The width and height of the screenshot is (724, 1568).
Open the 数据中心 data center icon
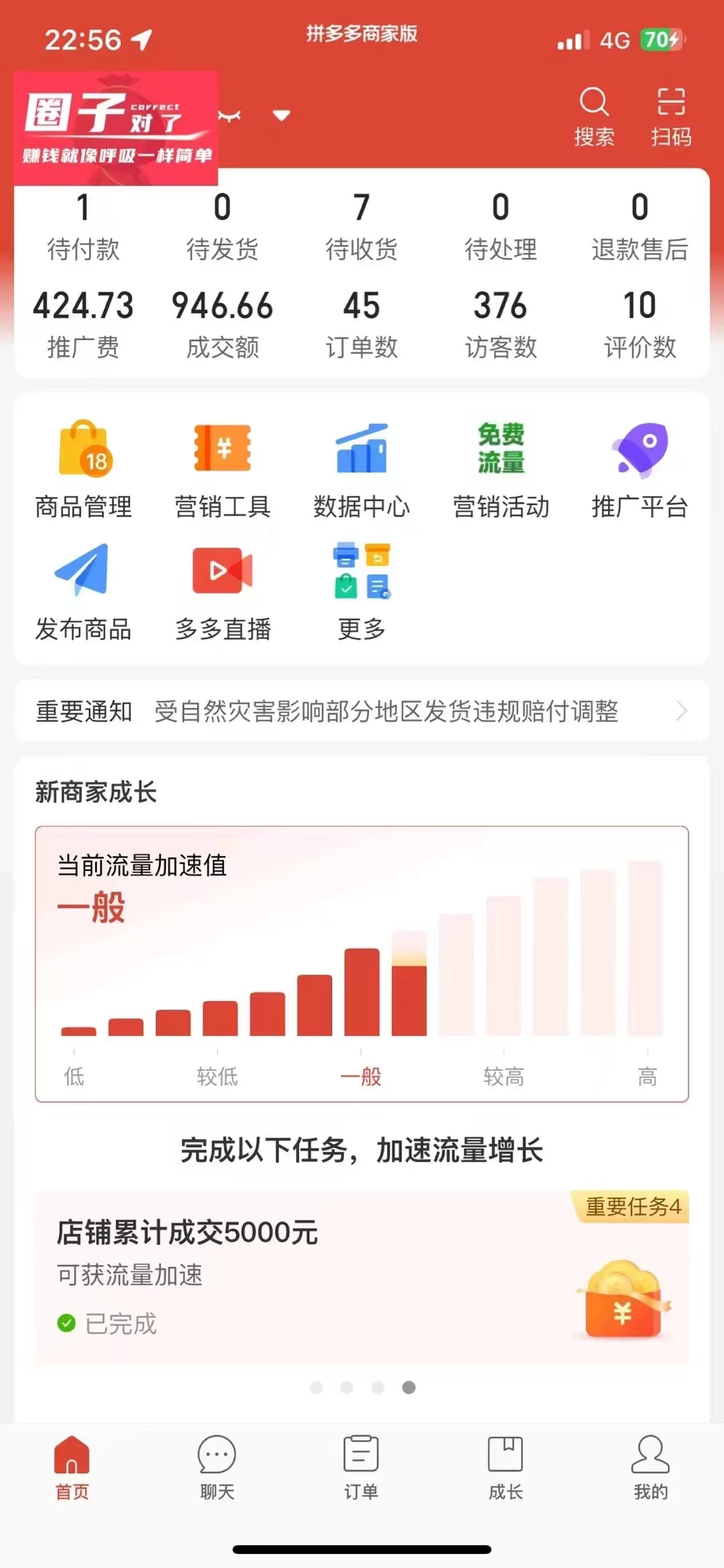(x=362, y=466)
